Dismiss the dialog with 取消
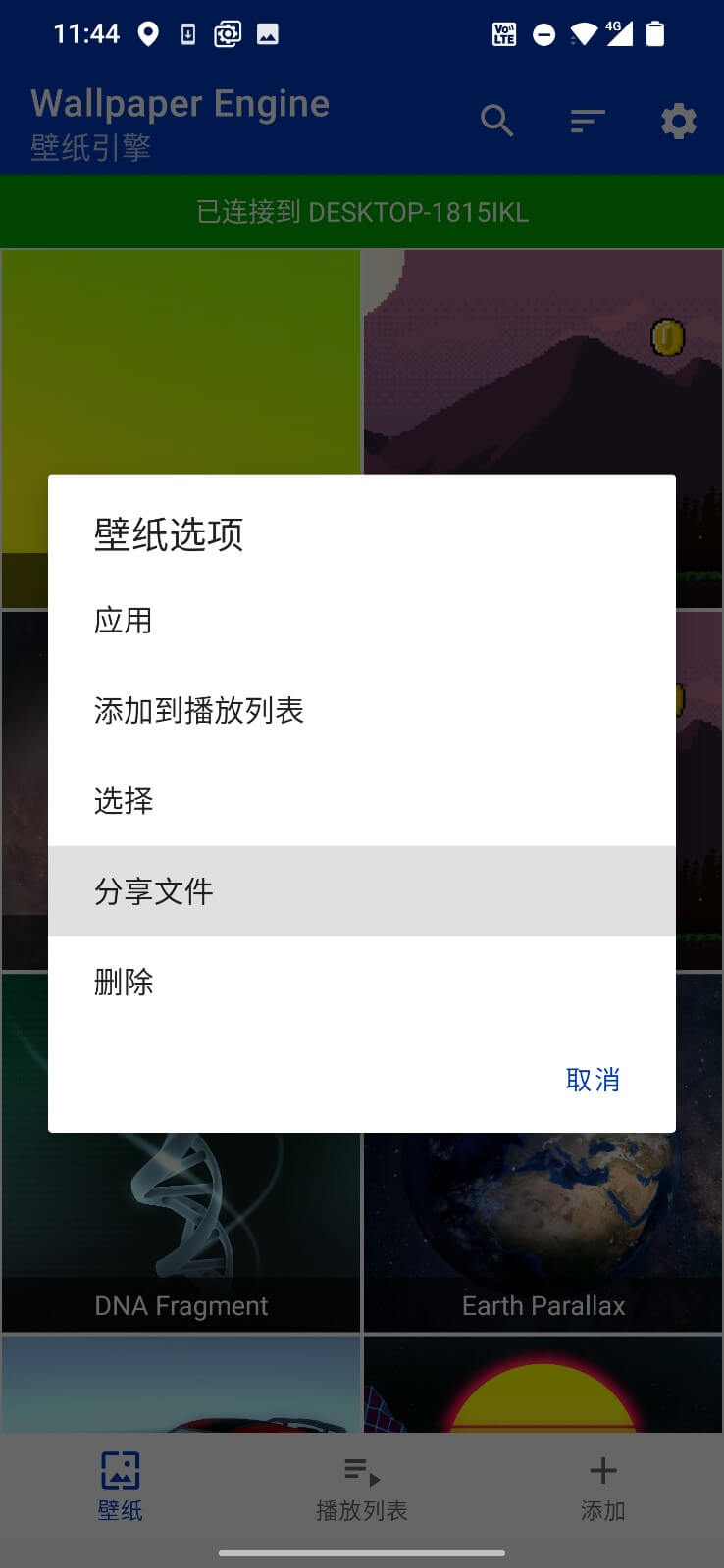 click(x=593, y=1080)
